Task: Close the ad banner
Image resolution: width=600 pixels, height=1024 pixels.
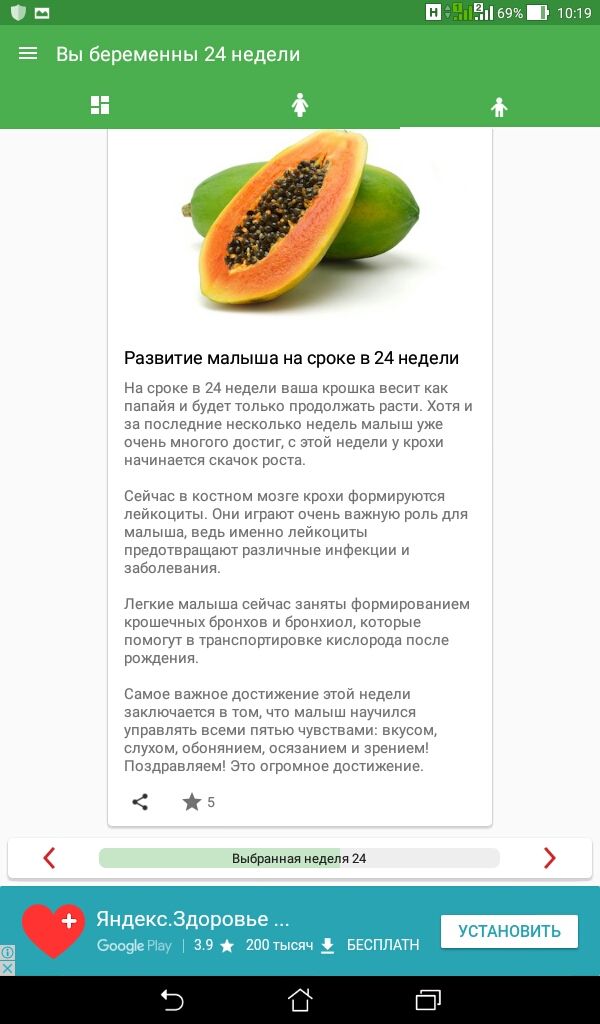Action: click(x=7, y=968)
